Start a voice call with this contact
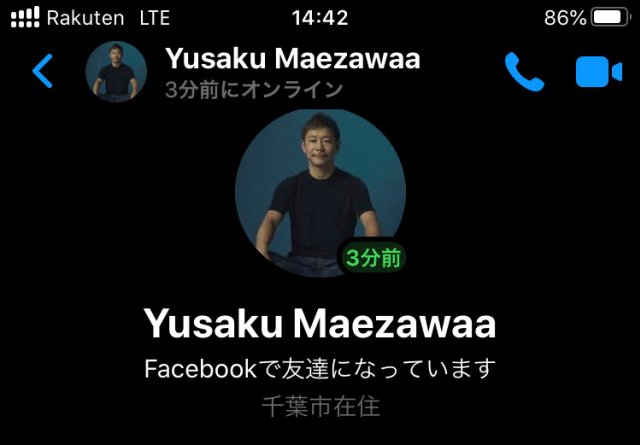This screenshot has width=640, height=445. 524,72
